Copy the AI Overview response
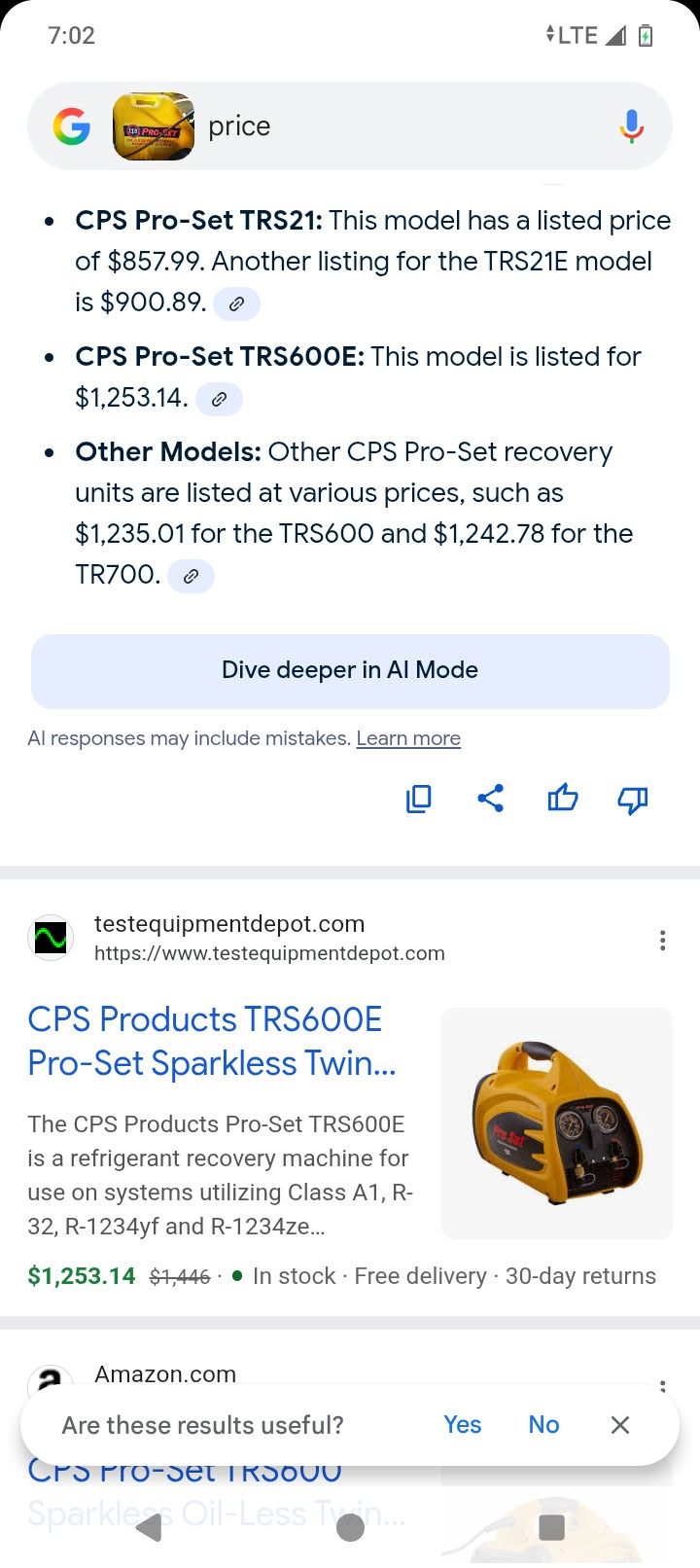 coord(418,799)
